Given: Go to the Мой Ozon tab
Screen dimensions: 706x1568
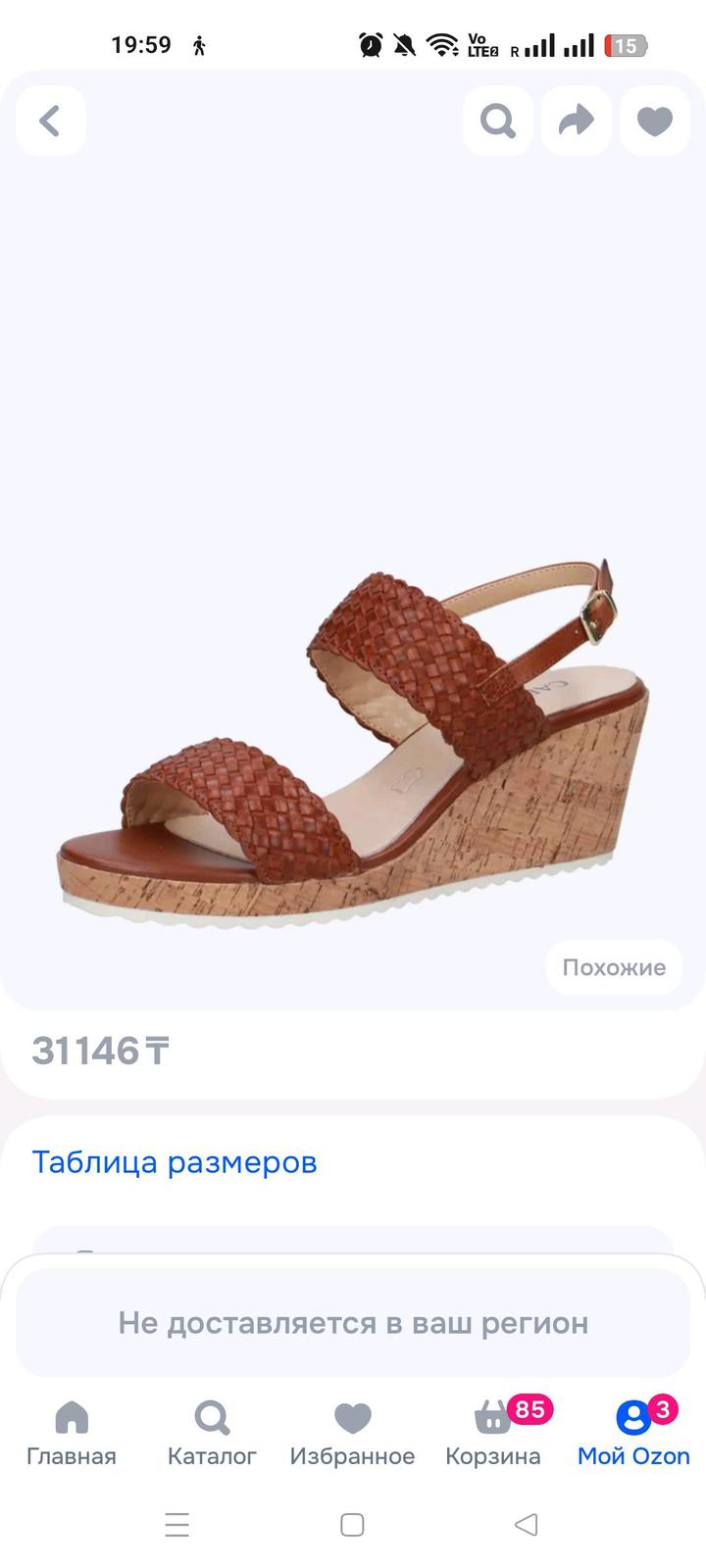Looking at the screenshot, I should (x=633, y=1433).
